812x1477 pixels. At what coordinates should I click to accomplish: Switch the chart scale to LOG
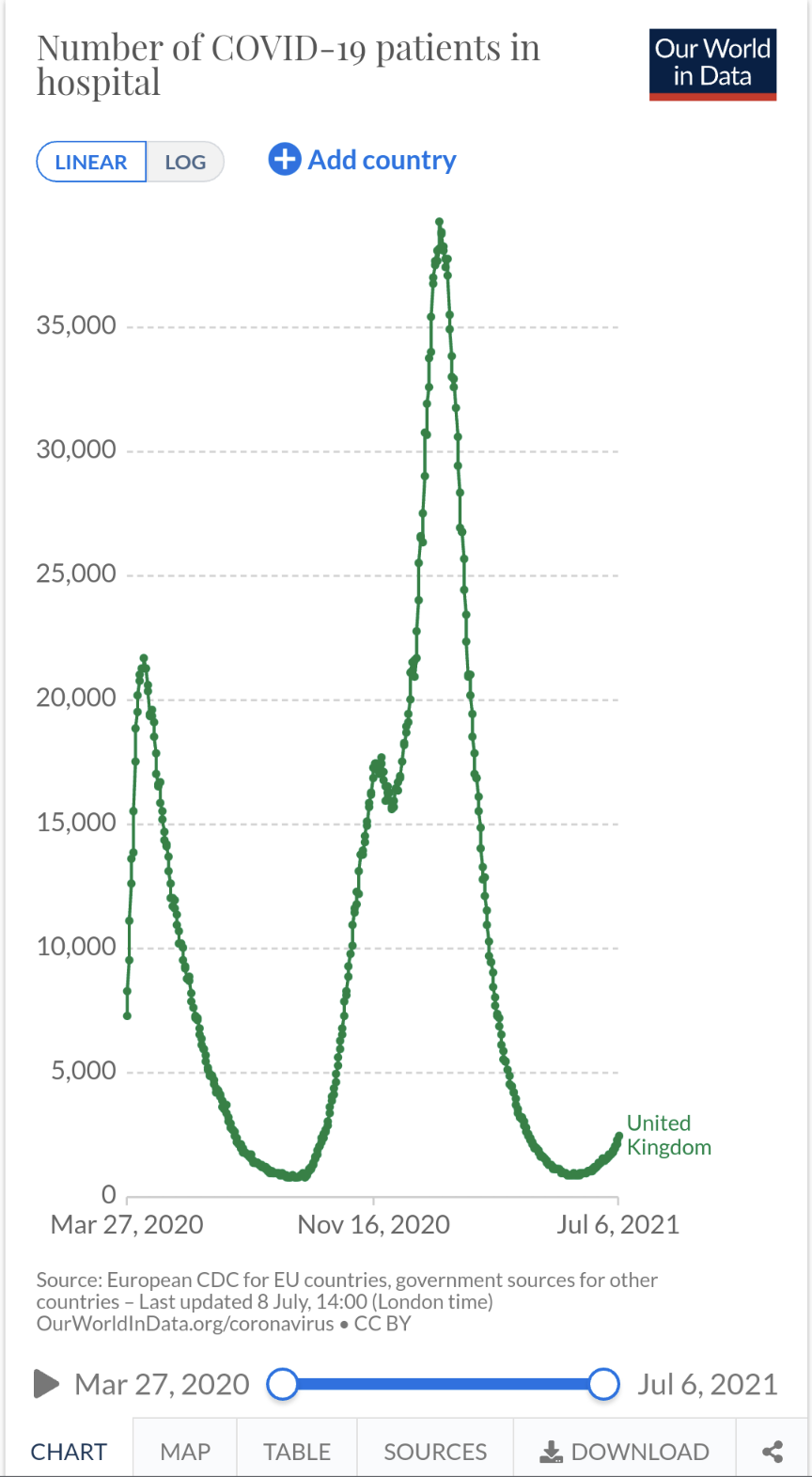pos(185,162)
